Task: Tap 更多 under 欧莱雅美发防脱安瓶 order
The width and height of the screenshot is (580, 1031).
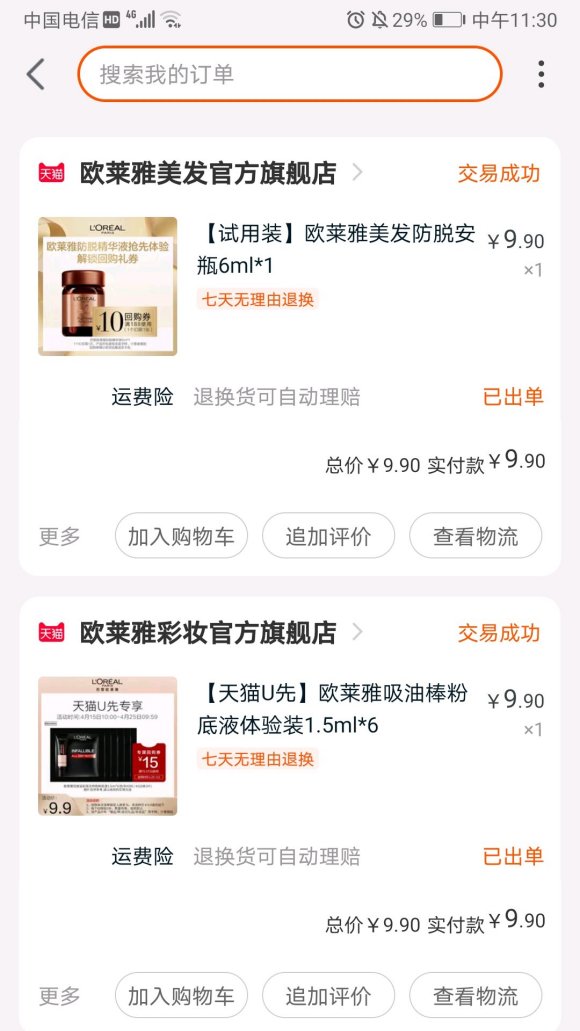Action: pos(59,536)
